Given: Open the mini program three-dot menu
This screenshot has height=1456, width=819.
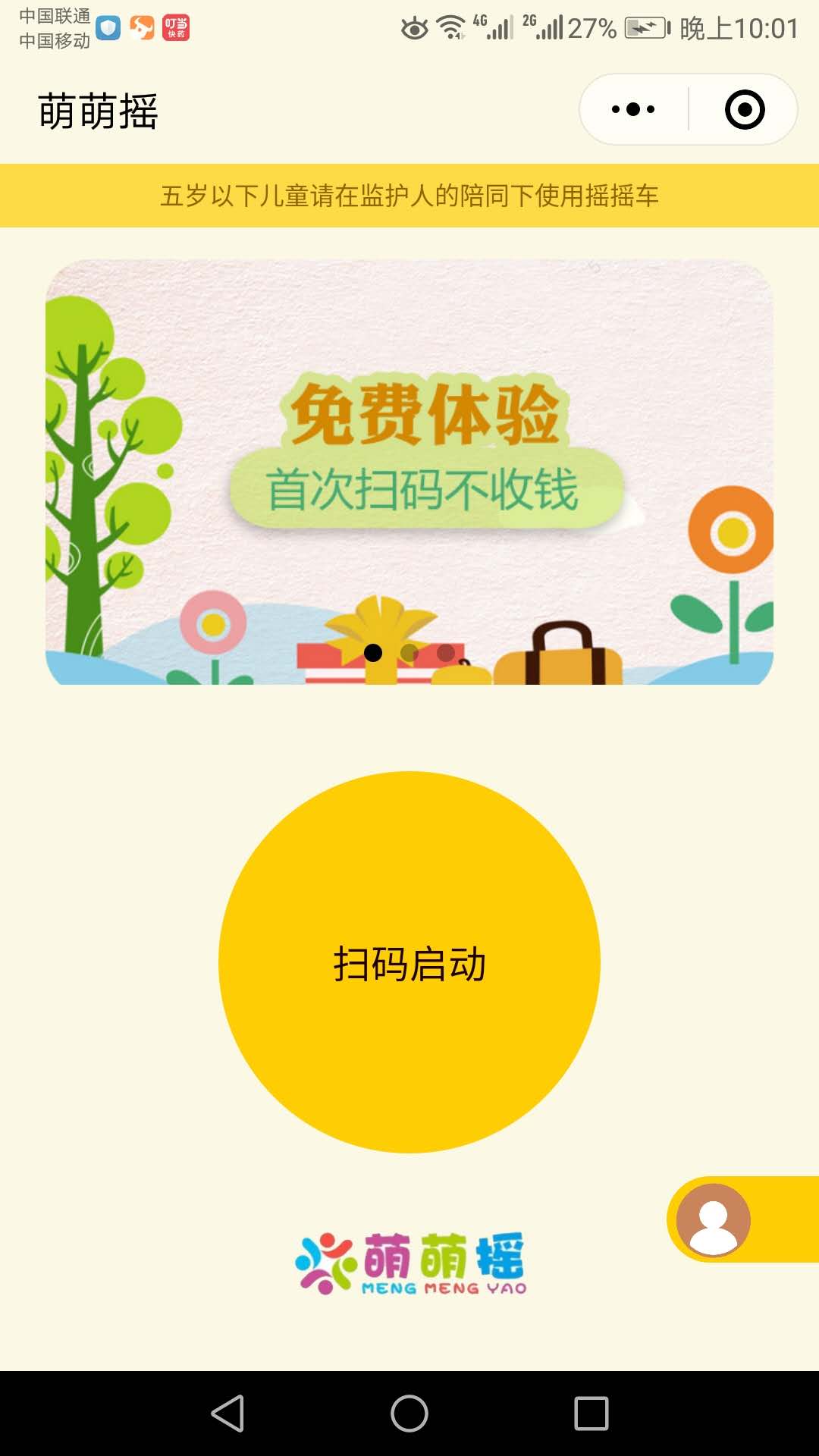Looking at the screenshot, I should (633, 110).
